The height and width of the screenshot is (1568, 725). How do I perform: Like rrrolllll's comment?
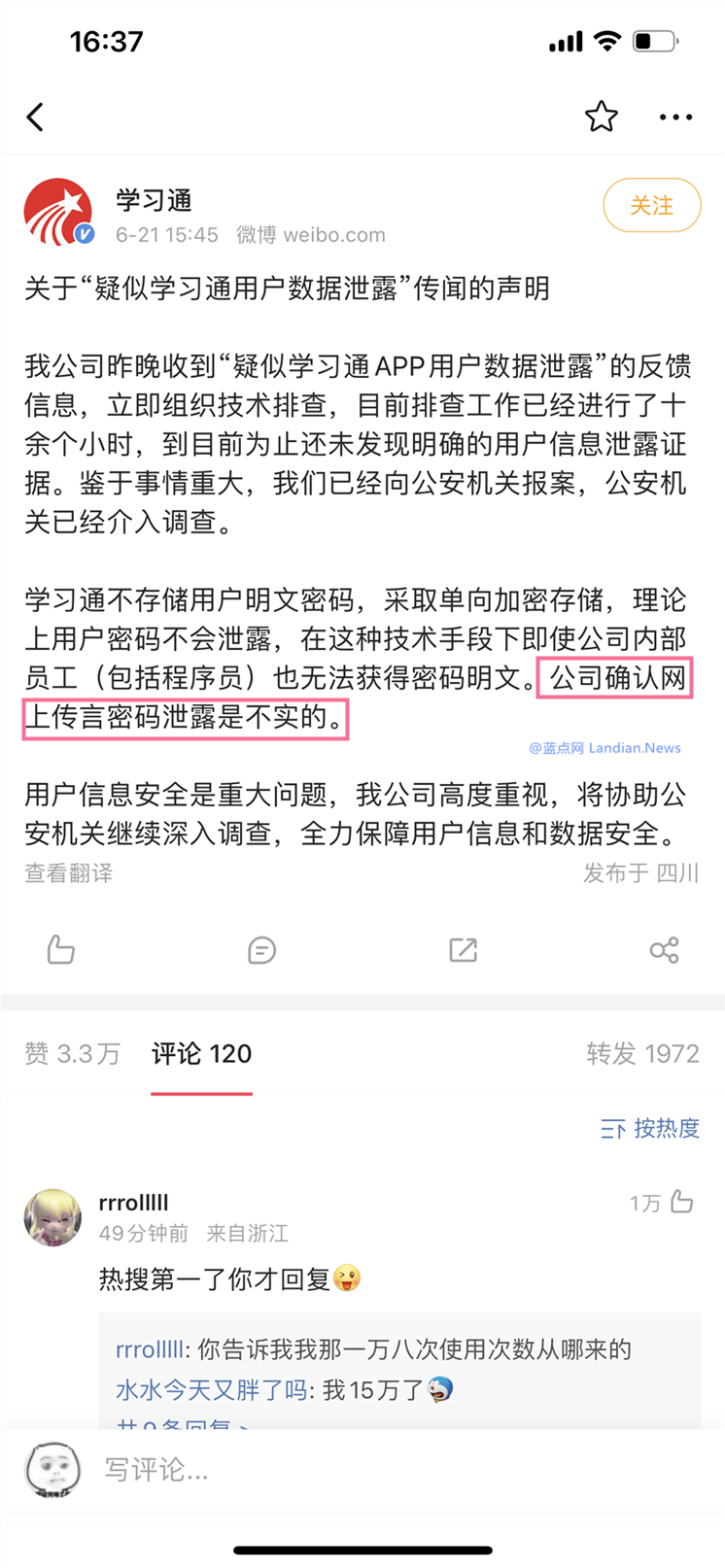point(682,1203)
